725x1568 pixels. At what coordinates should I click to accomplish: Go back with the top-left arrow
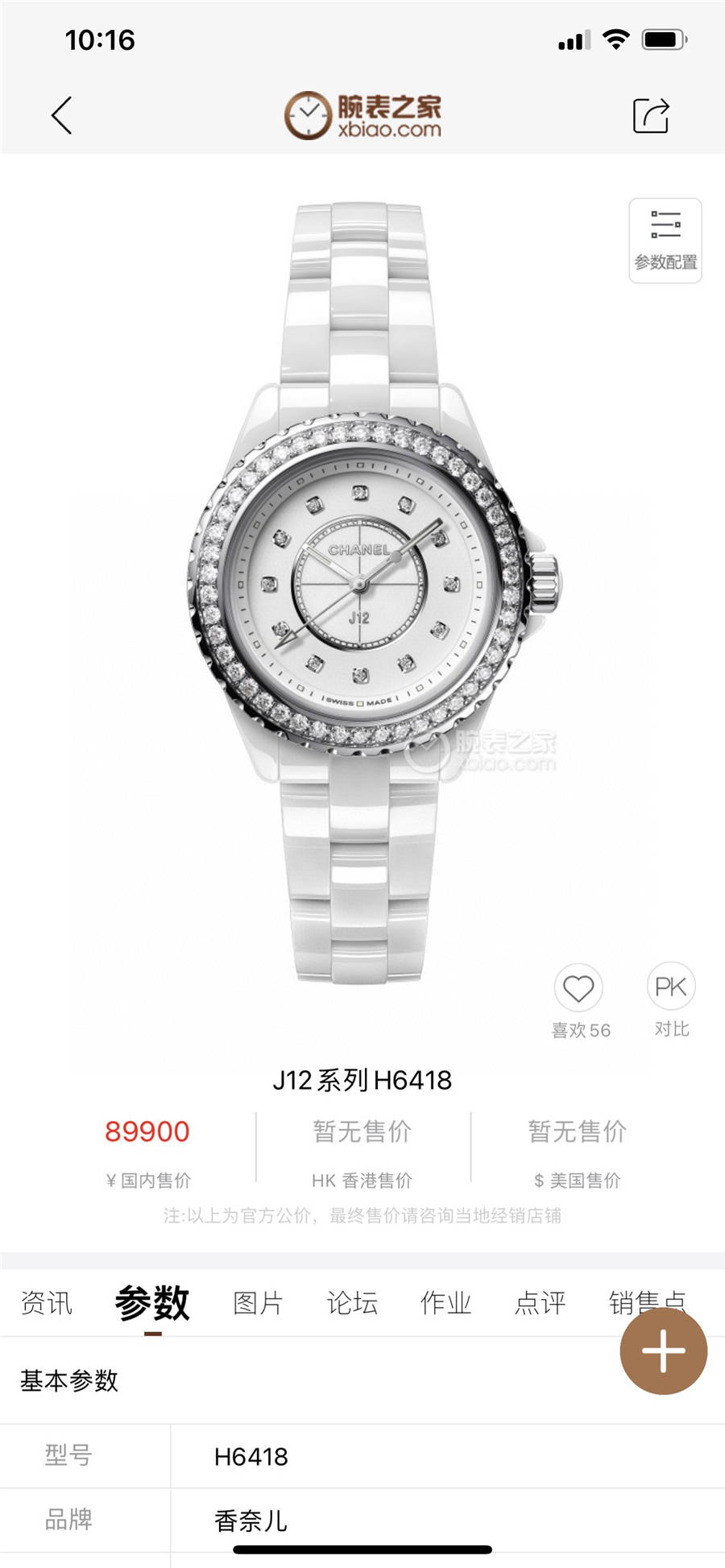(x=62, y=115)
